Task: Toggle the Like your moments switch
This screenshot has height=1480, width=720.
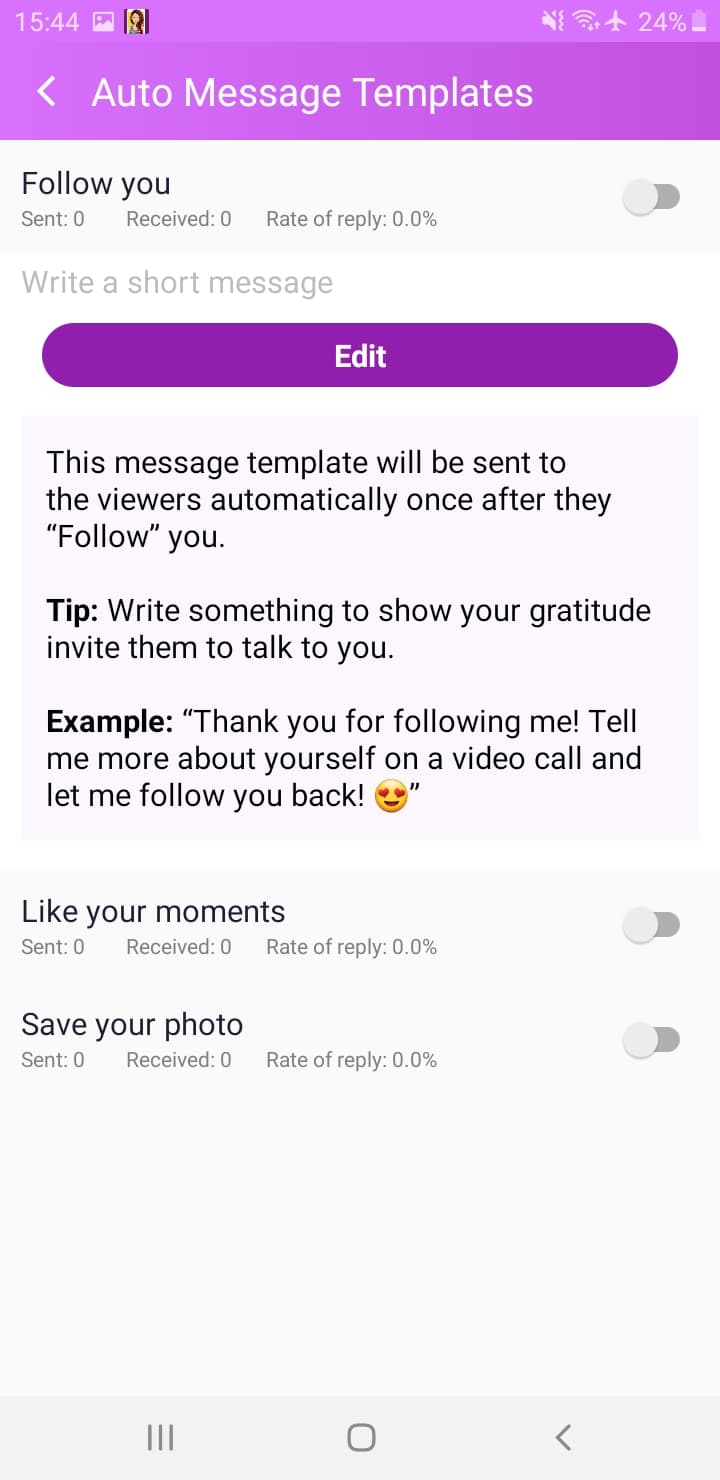Action: click(651, 926)
